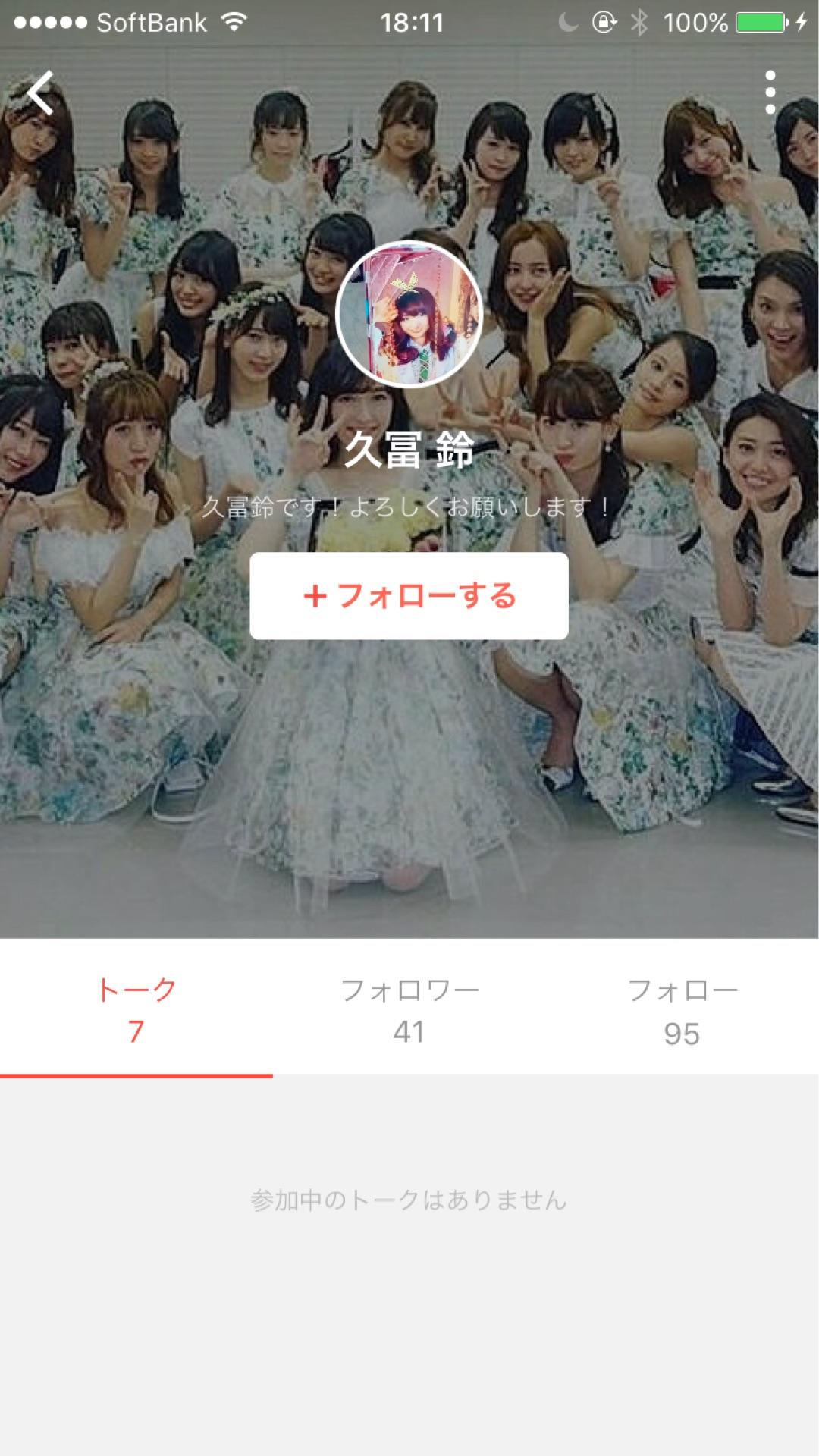This screenshot has height=1456, width=819.
Task: Show the フォロー tab
Action: click(682, 1009)
